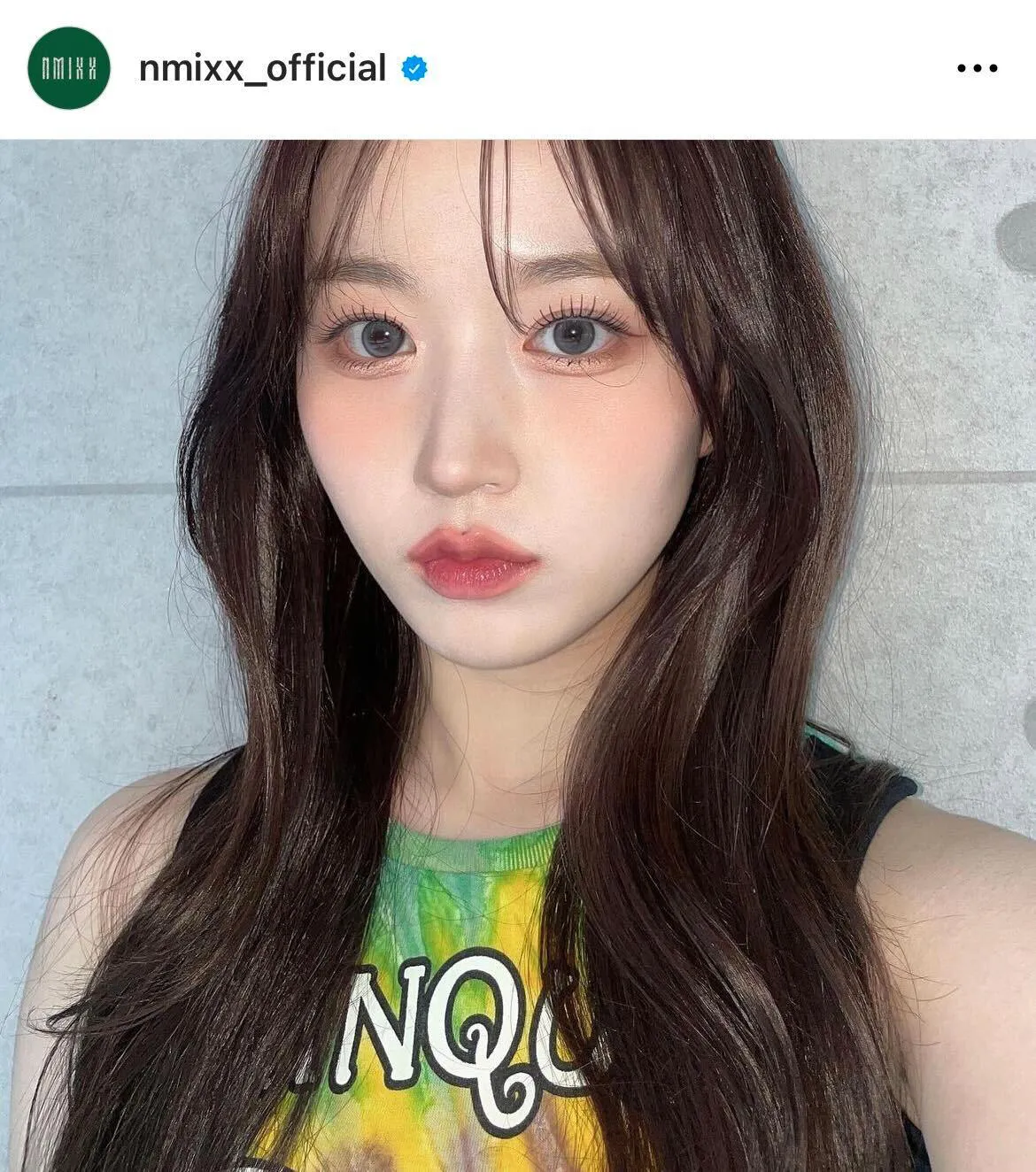Open the nmixx_official username link
This screenshot has width=1036, height=1172.
(262, 68)
